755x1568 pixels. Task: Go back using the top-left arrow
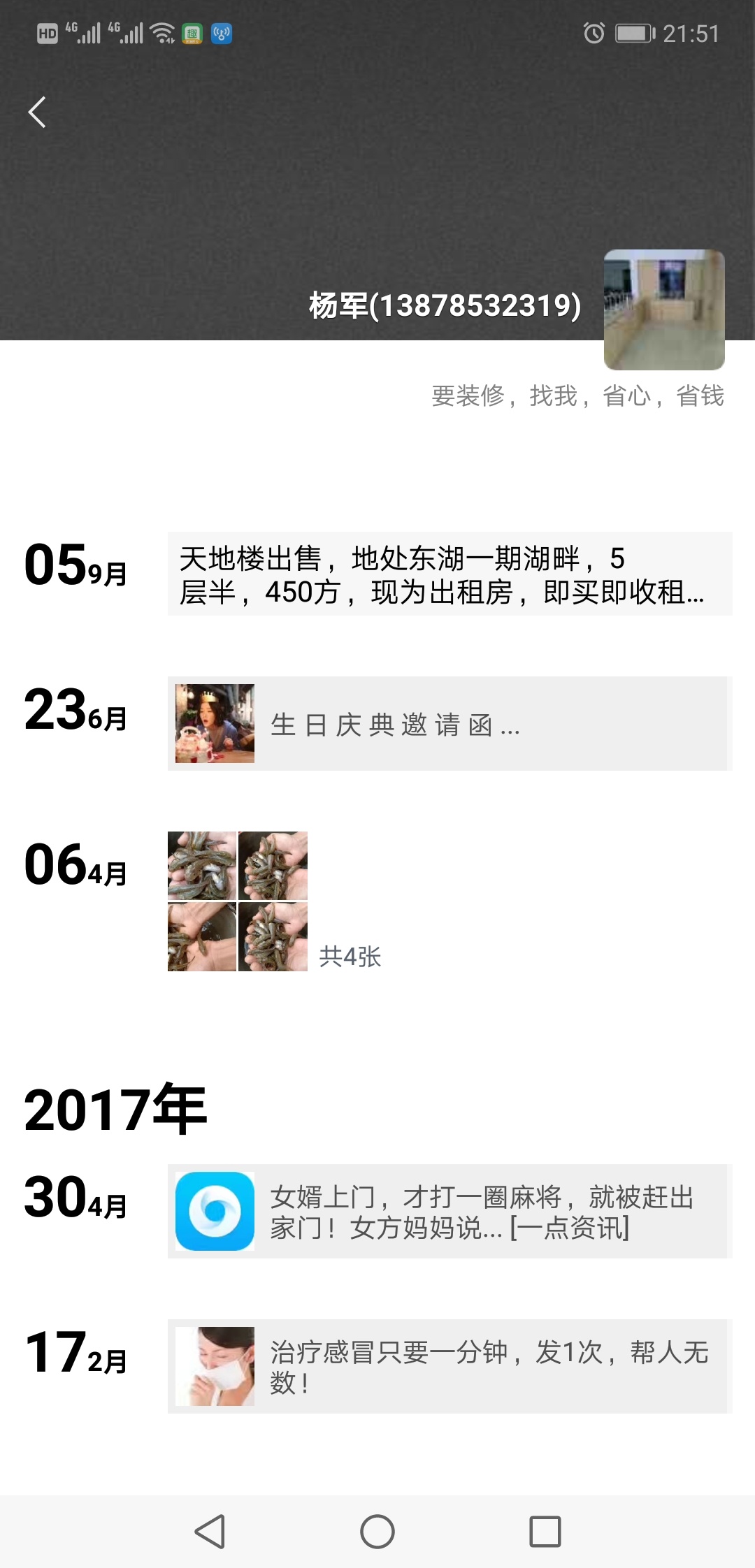tap(37, 112)
